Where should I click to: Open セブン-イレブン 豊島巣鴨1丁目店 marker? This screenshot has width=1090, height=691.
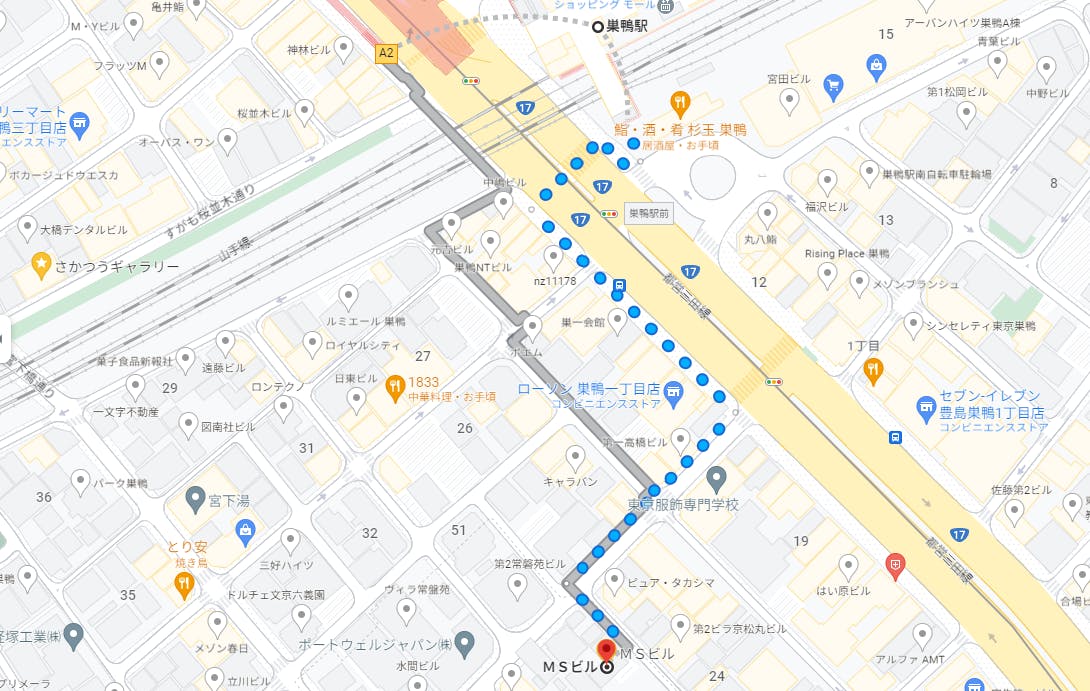pyautogui.click(x=926, y=408)
